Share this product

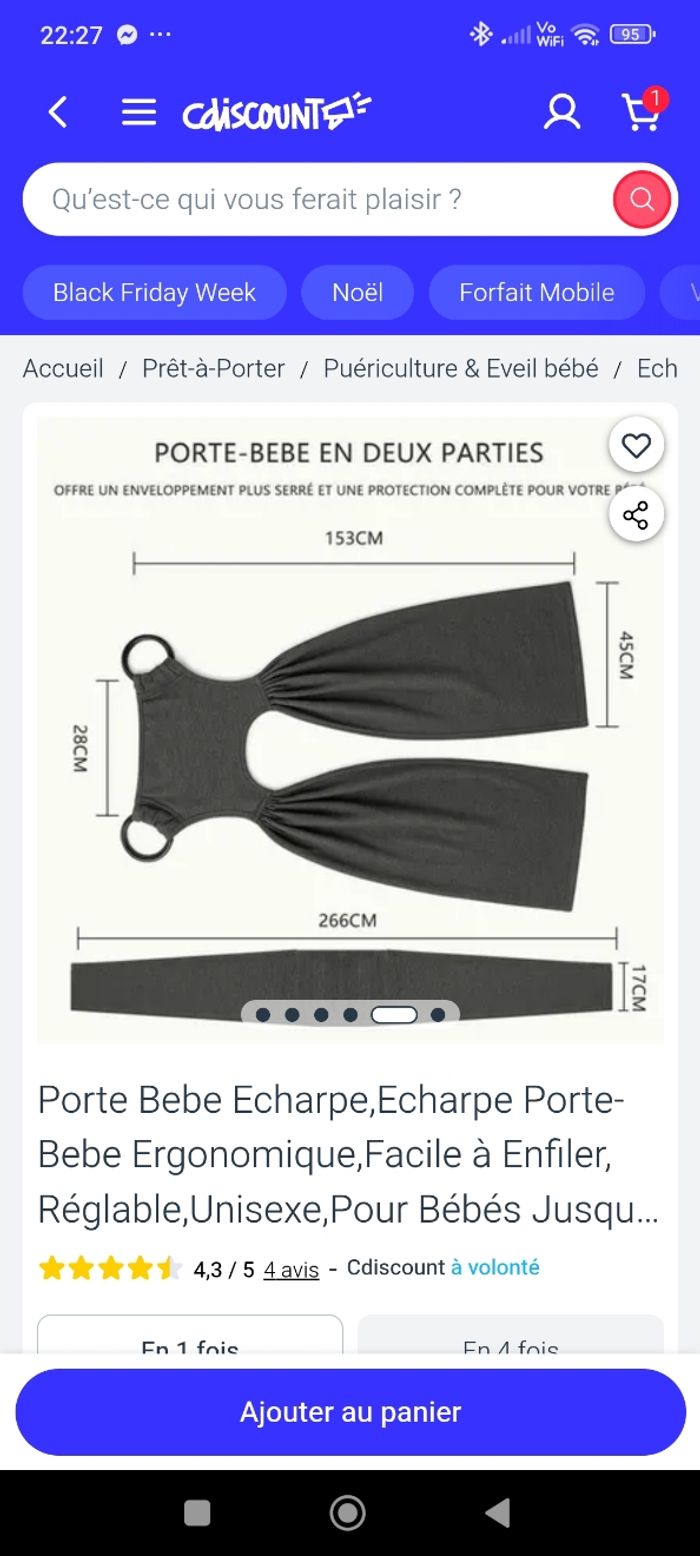coord(636,515)
